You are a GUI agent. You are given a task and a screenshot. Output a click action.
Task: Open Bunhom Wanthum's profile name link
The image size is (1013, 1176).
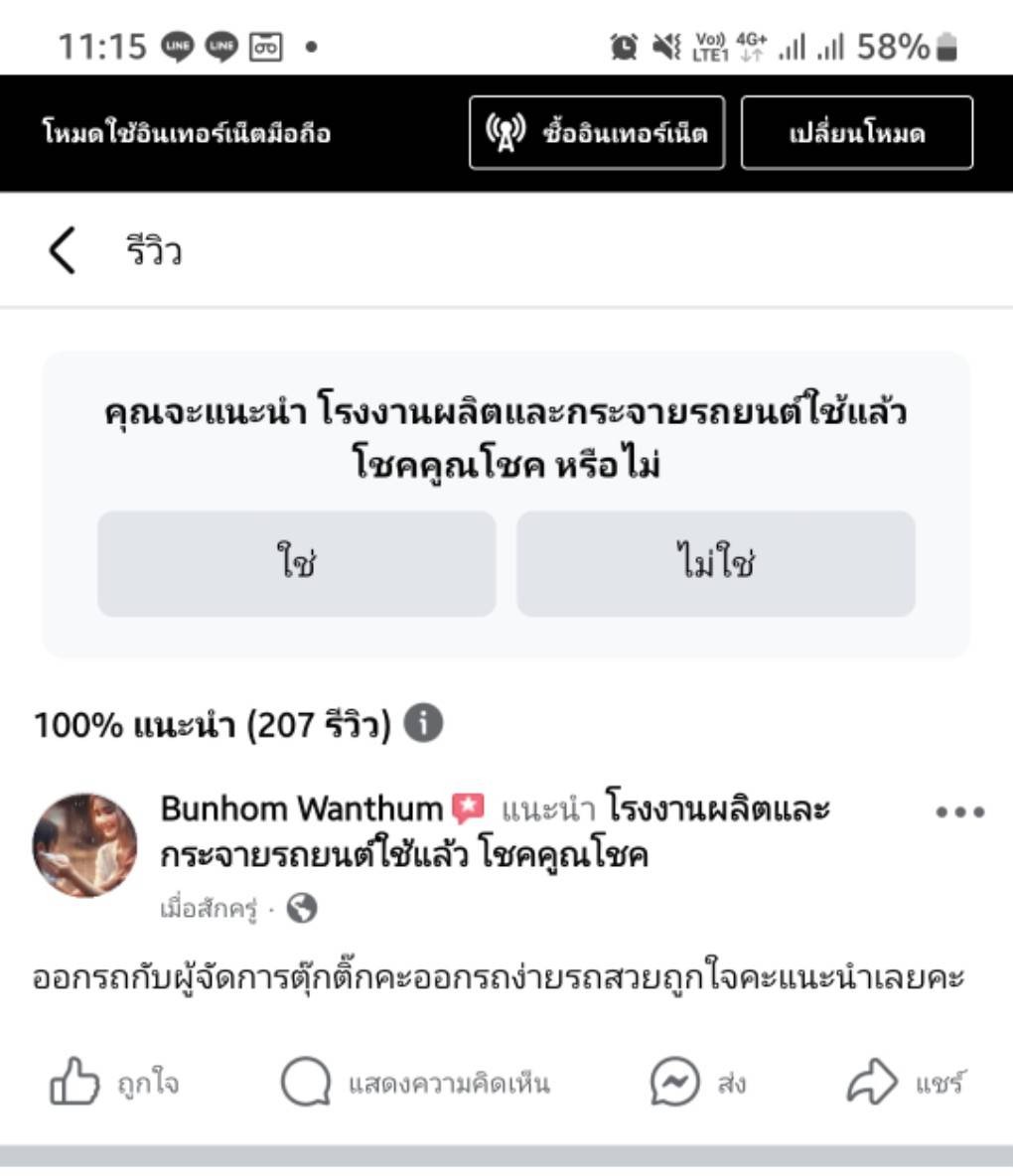tap(301, 809)
